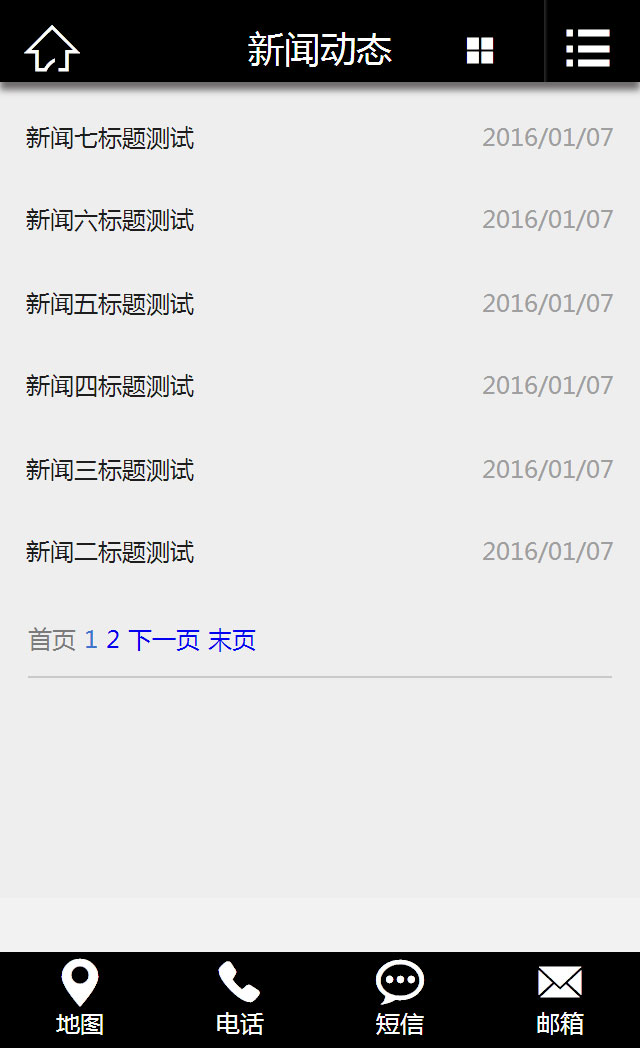Go to page 2 of the news list
The height and width of the screenshot is (1048, 640).
point(113,640)
